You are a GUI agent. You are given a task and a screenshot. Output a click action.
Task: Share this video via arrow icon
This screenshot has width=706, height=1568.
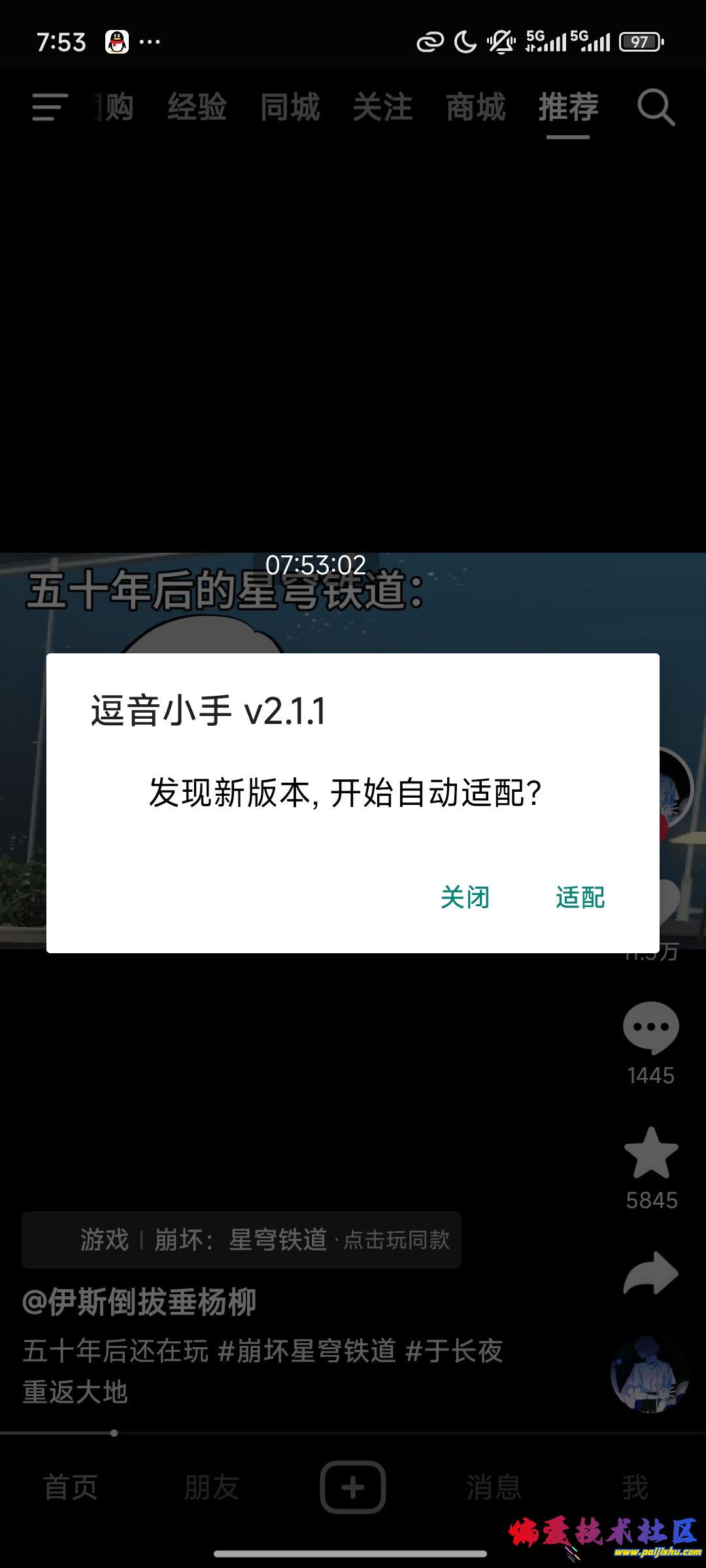651,1274
